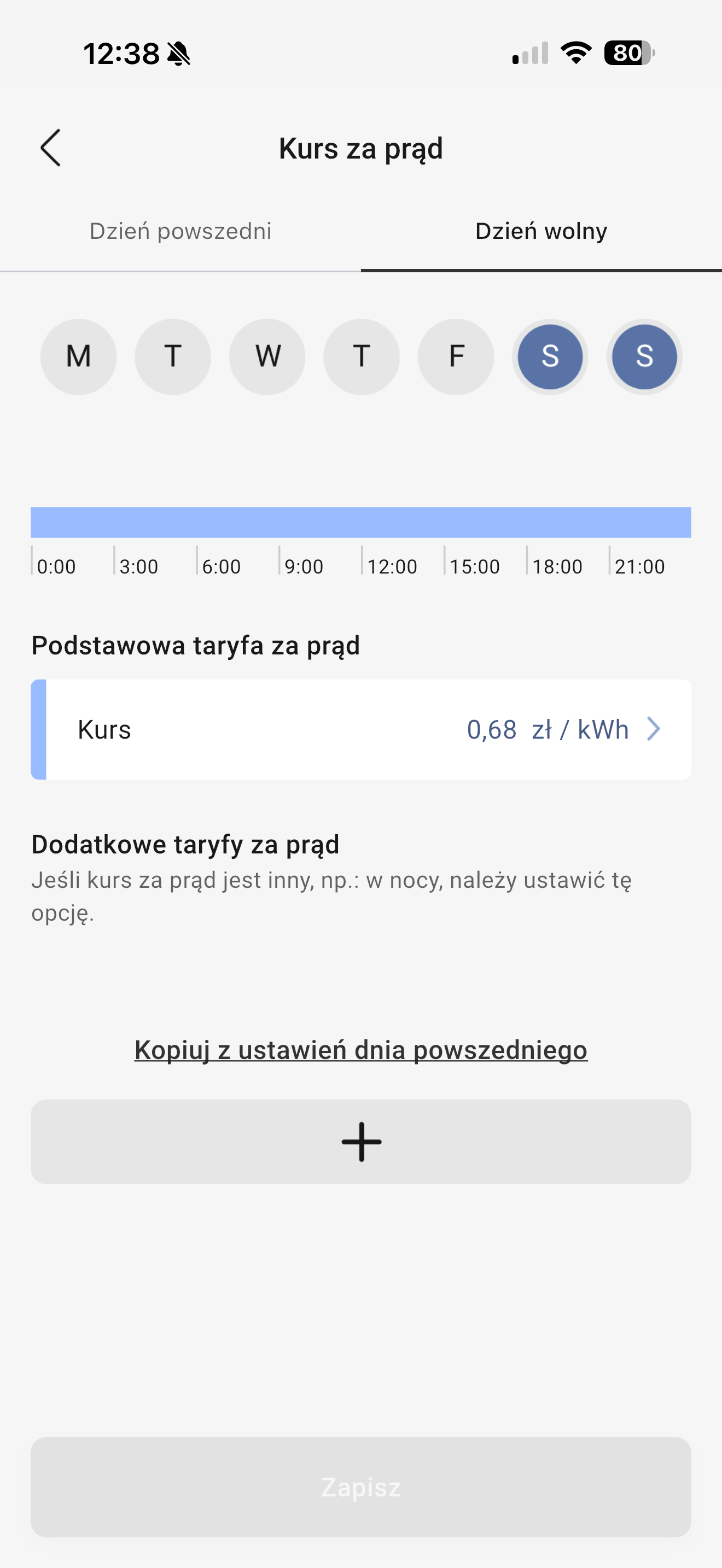Toggle Friday (F) day circle
This screenshot has width=722, height=1568.
click(456, 356)
